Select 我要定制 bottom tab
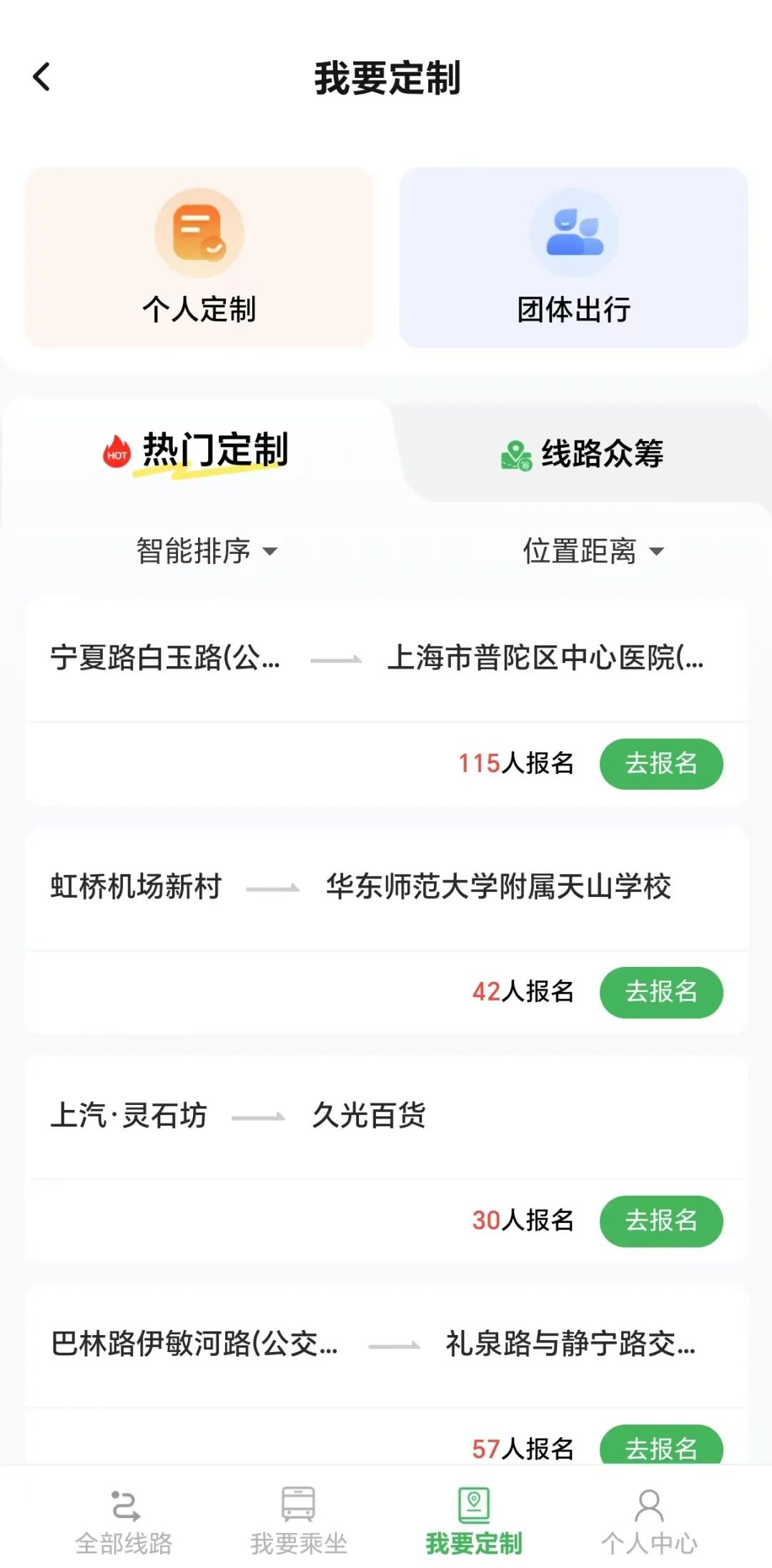 [474, 1521]
